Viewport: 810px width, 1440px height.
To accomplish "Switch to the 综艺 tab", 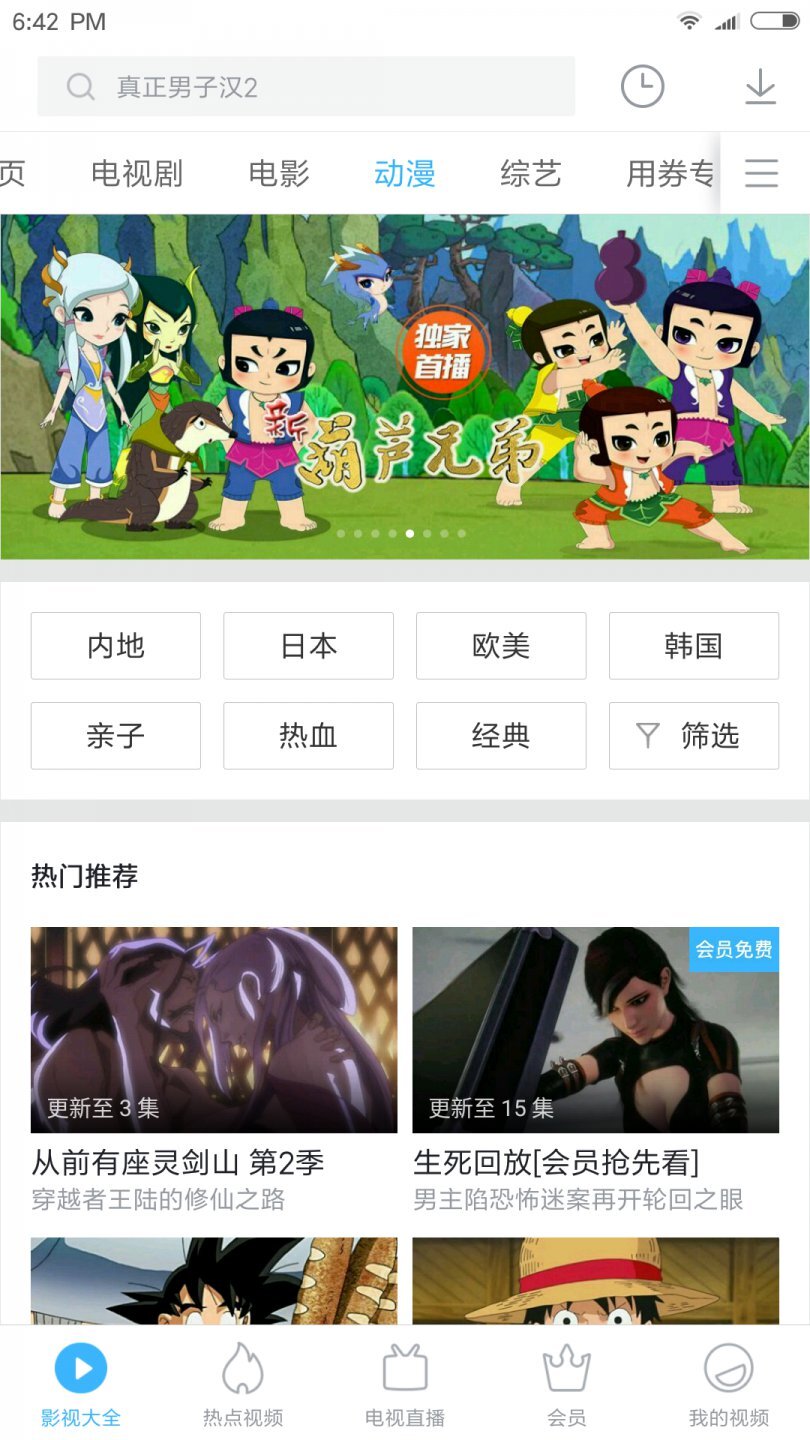I will [530, 173].
